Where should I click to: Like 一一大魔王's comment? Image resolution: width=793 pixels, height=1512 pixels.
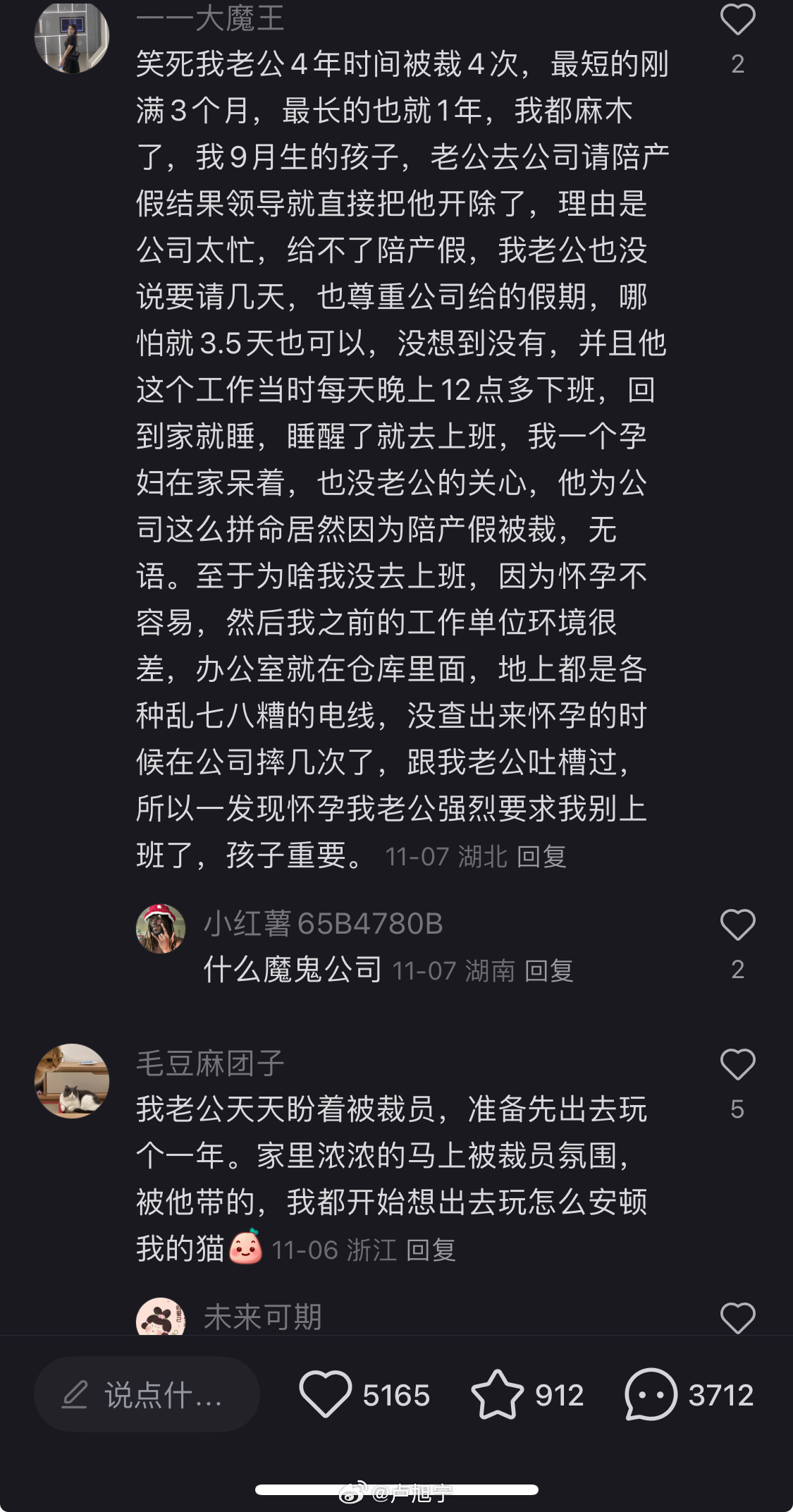(x=737, y=20)
